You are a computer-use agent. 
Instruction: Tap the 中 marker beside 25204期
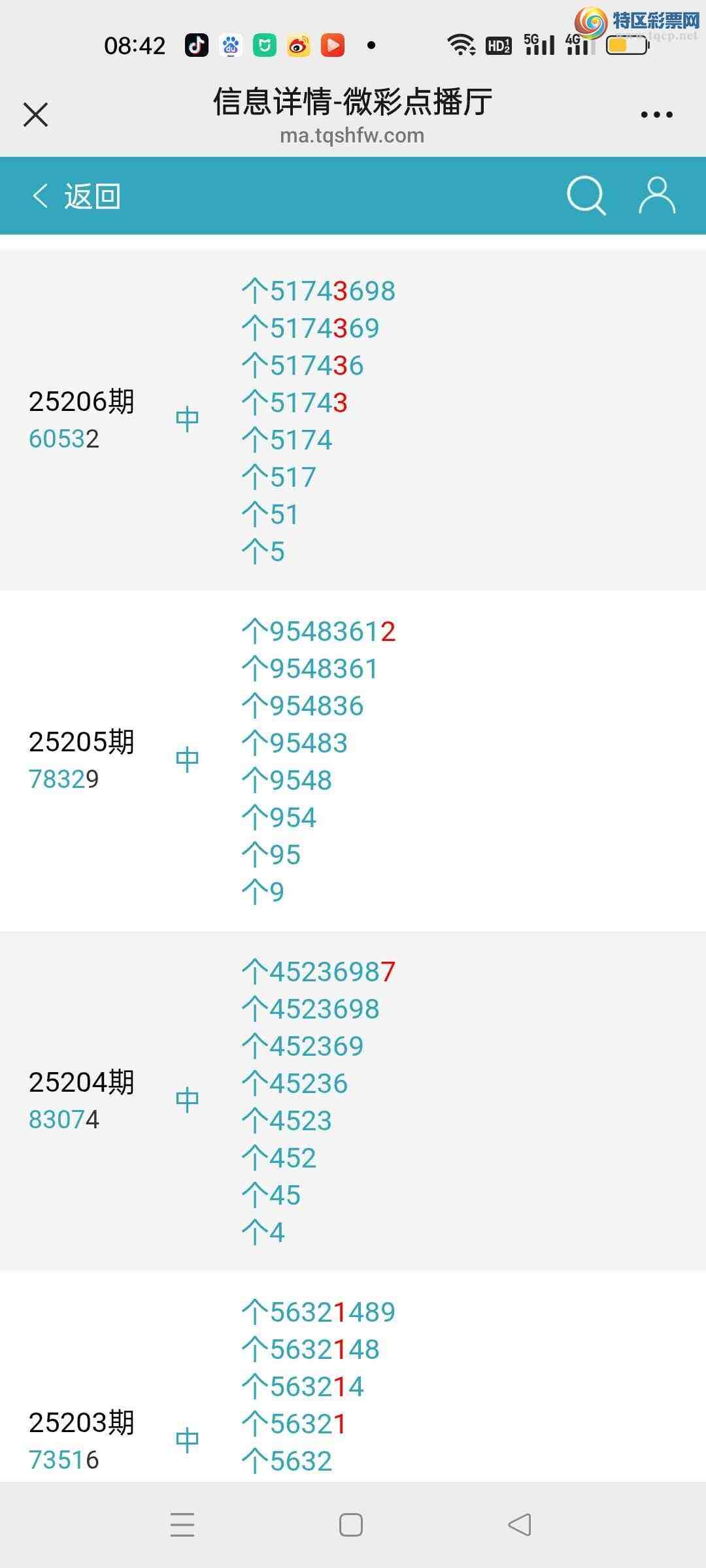pos(187,1099)
